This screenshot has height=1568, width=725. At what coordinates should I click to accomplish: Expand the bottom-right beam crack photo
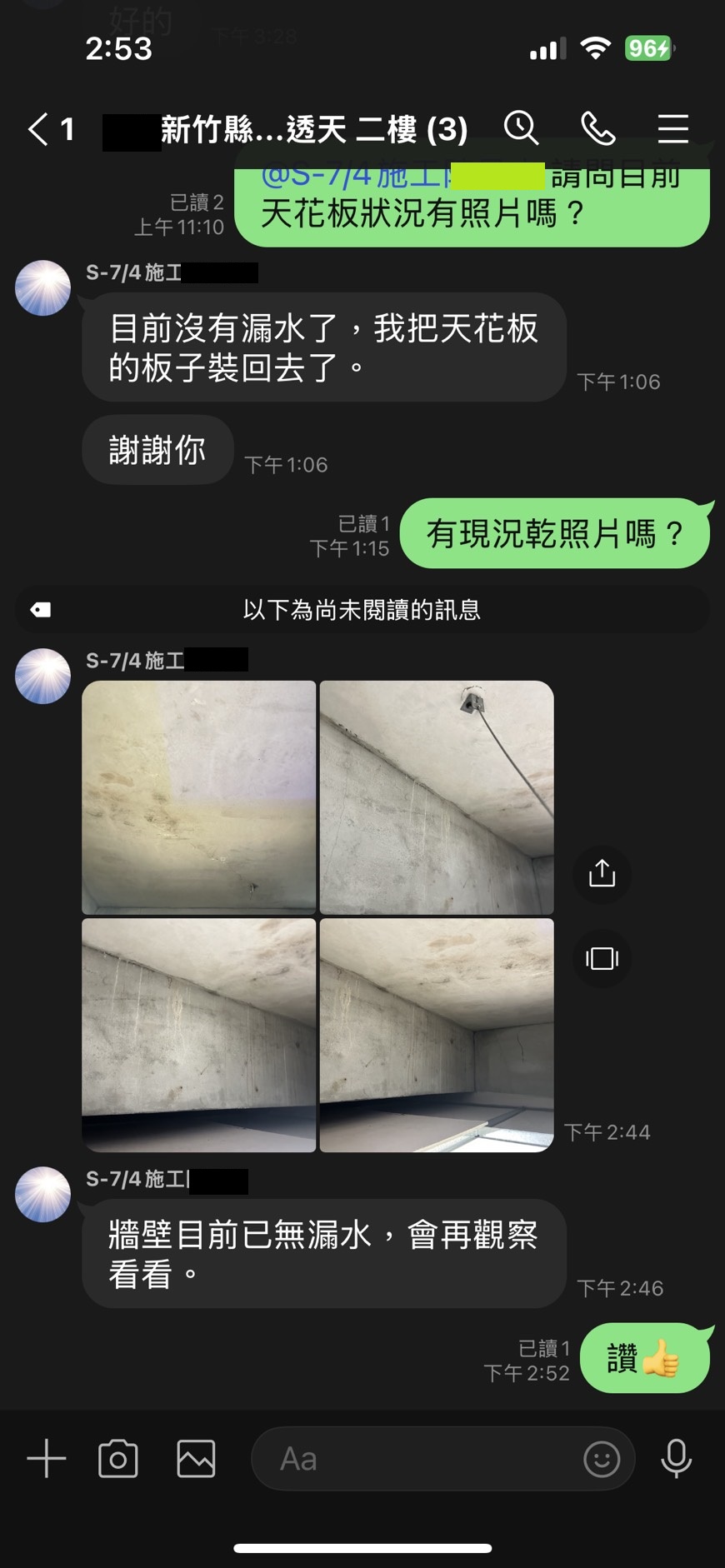(436, 1036)
